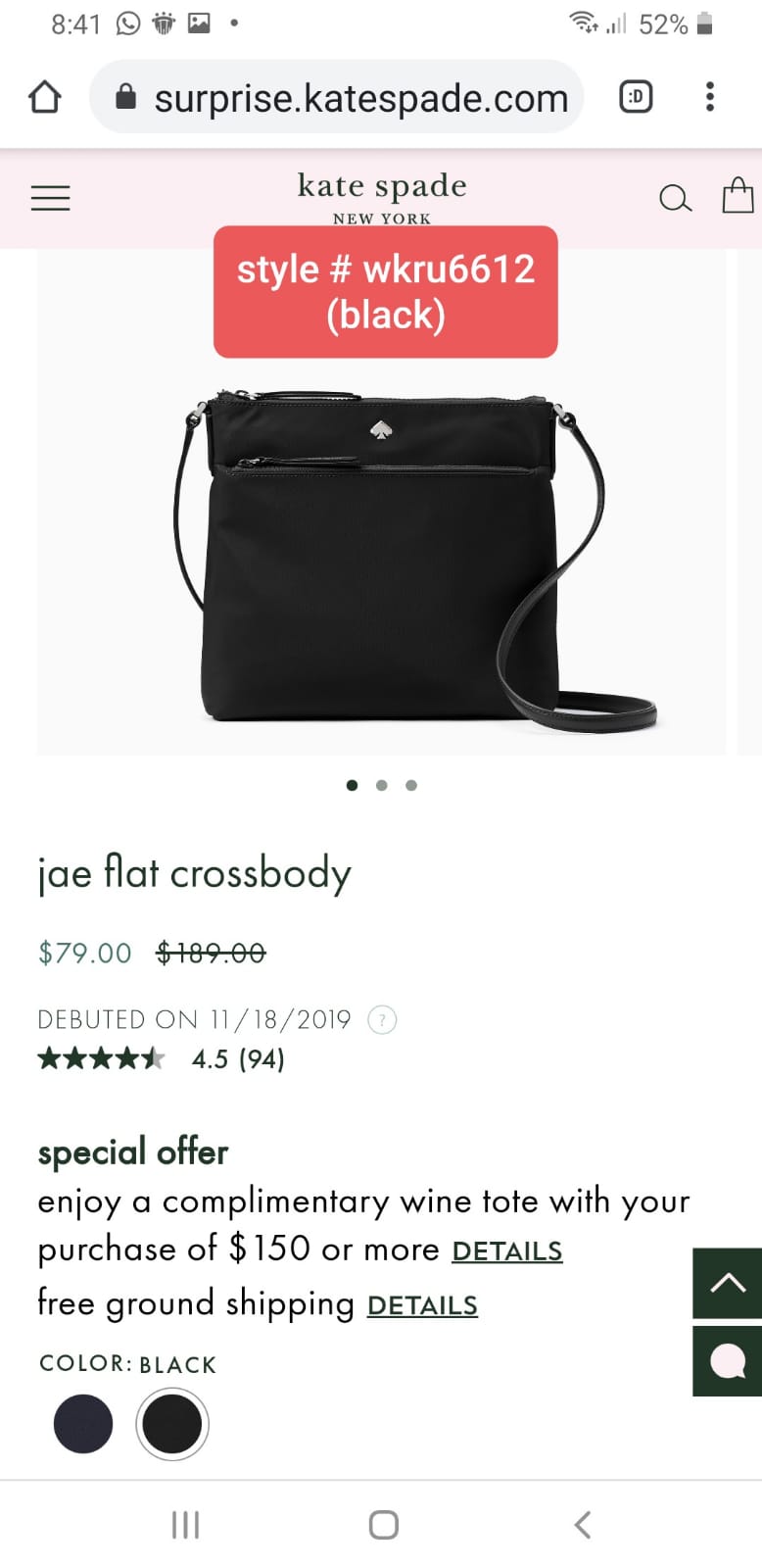Open the jae flat crossbody product image
This screenshot has width=762, height=1568.
[x=382, y=502]
